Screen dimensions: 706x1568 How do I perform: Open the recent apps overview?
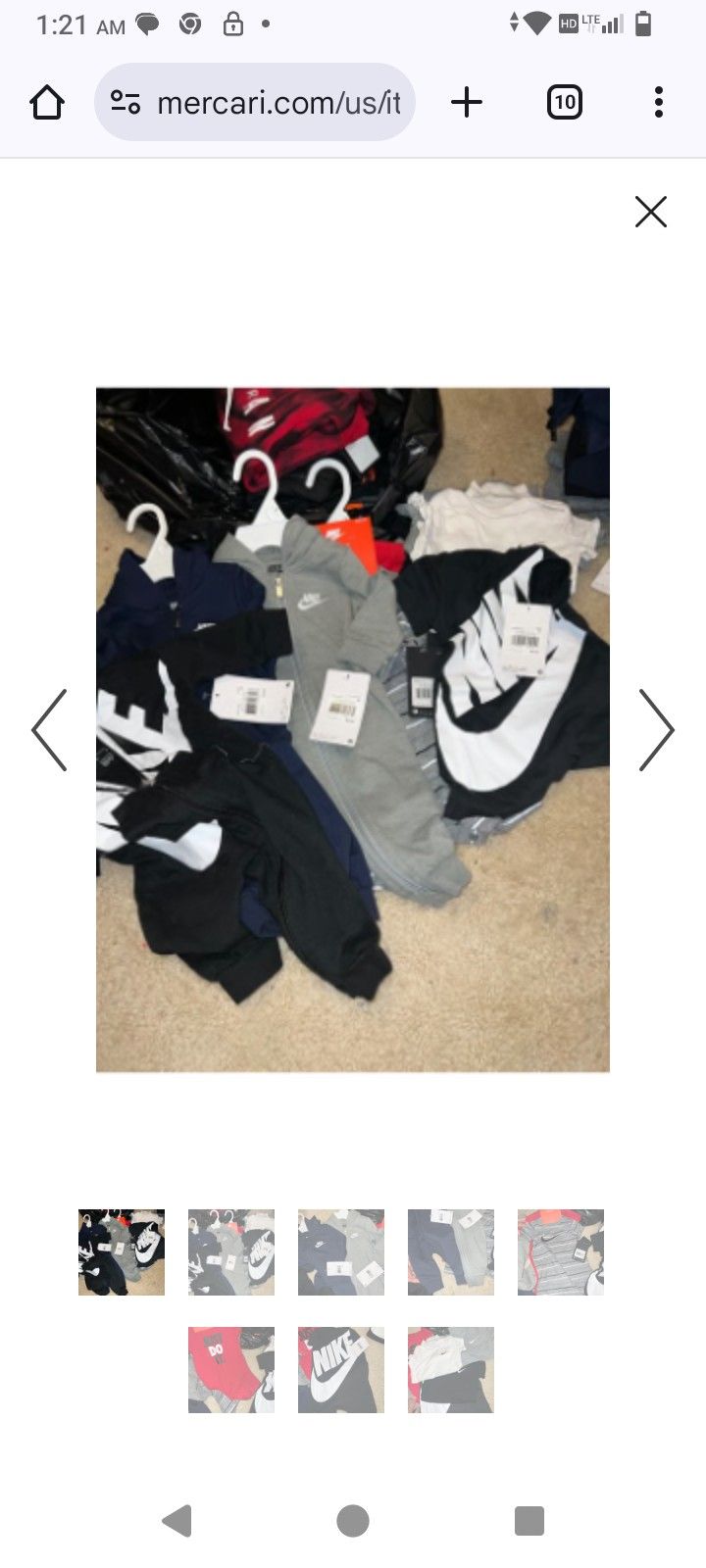[x=529, y=1521]
